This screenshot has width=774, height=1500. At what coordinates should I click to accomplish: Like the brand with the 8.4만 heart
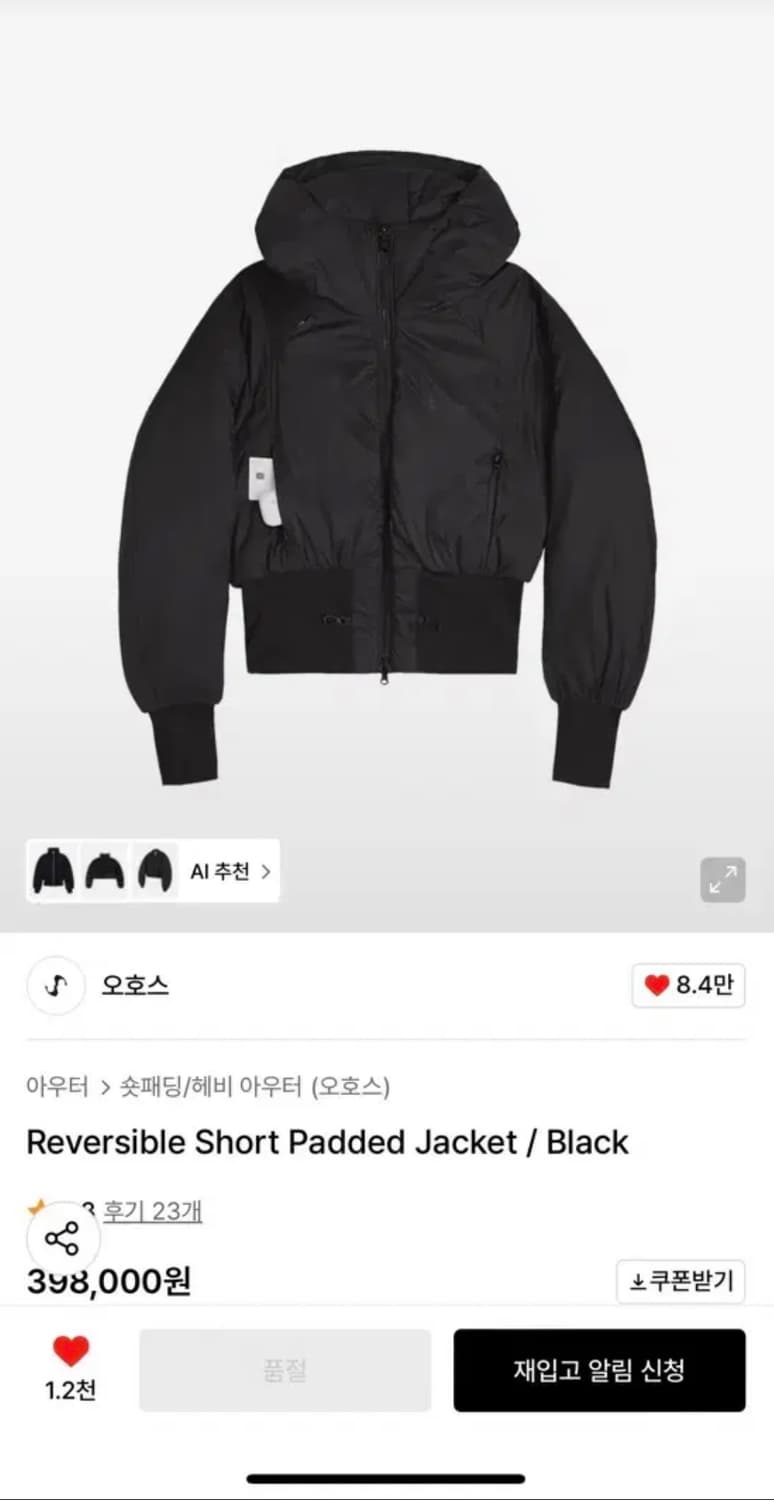688,986
